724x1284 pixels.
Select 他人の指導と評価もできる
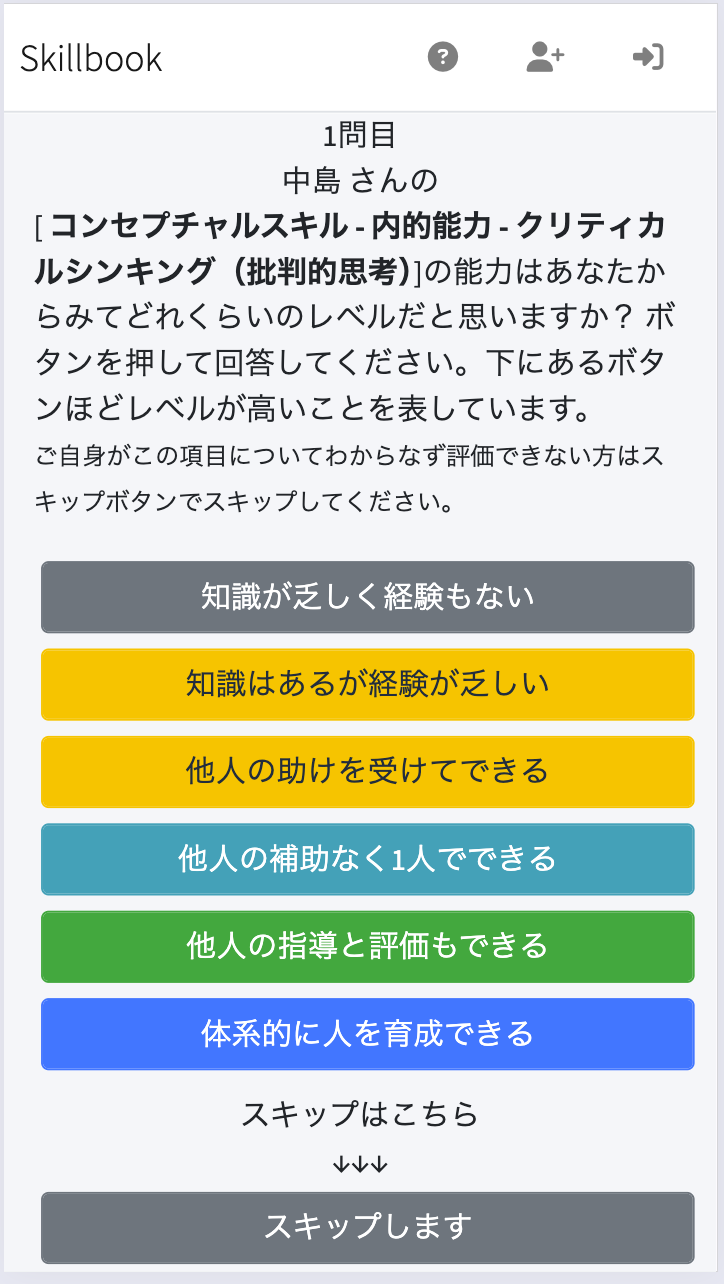[x=367, y=946]
